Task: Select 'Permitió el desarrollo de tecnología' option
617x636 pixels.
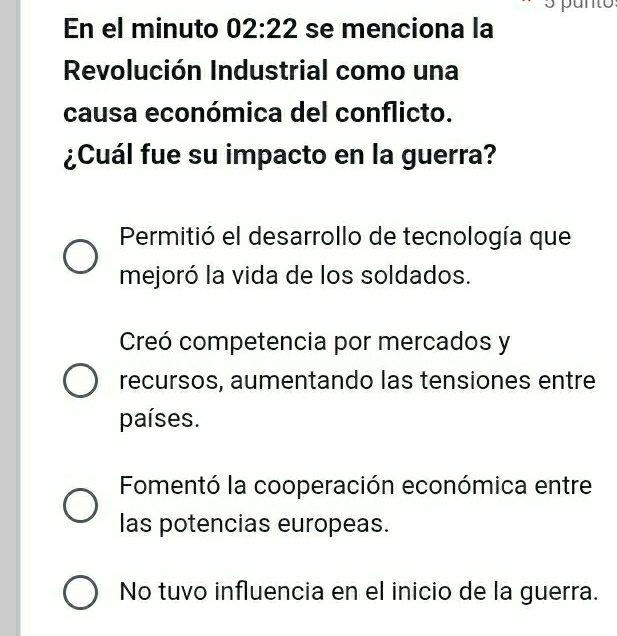Action: coord(81,256)
